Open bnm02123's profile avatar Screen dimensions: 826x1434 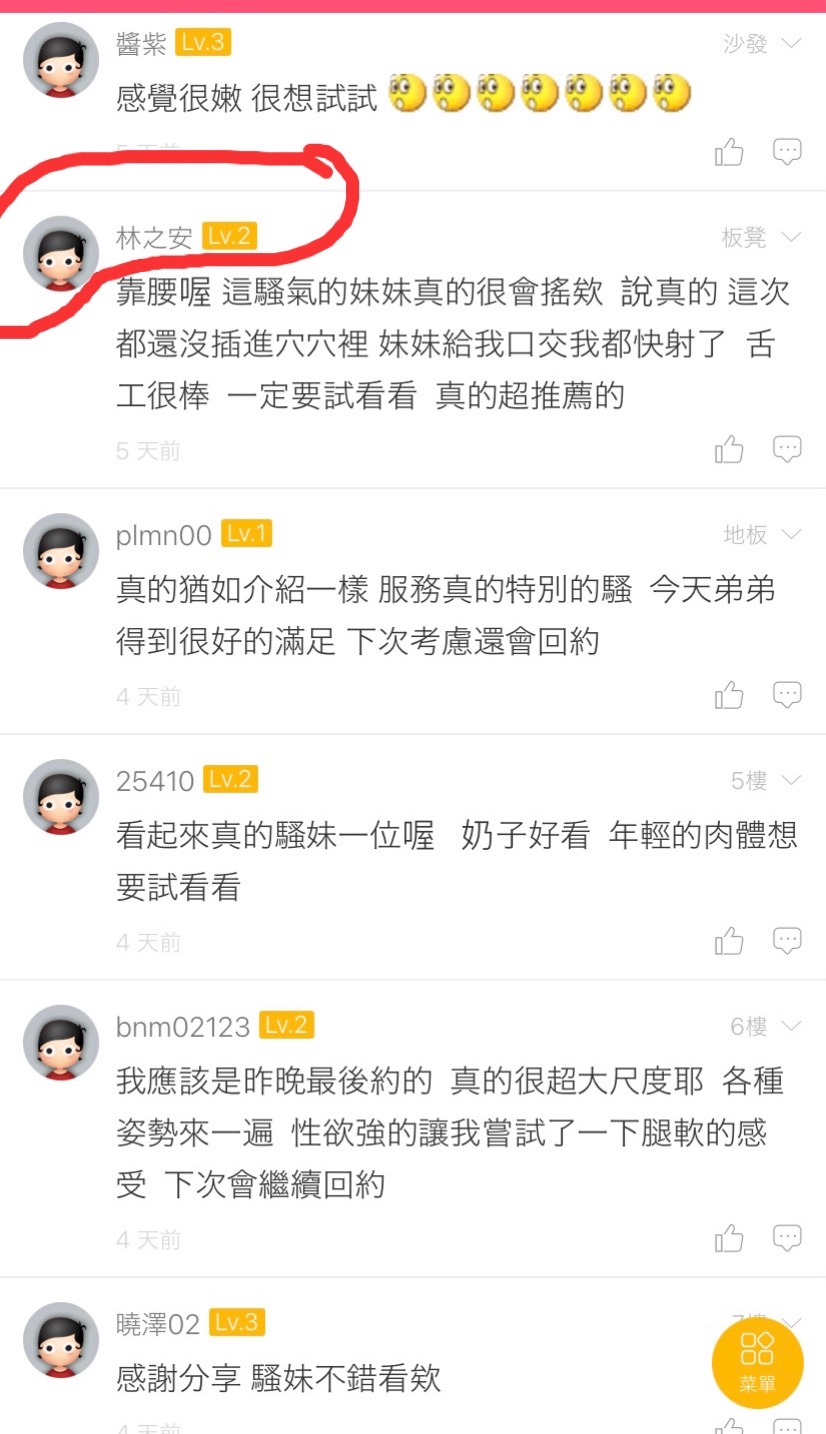click(61, 1043)
